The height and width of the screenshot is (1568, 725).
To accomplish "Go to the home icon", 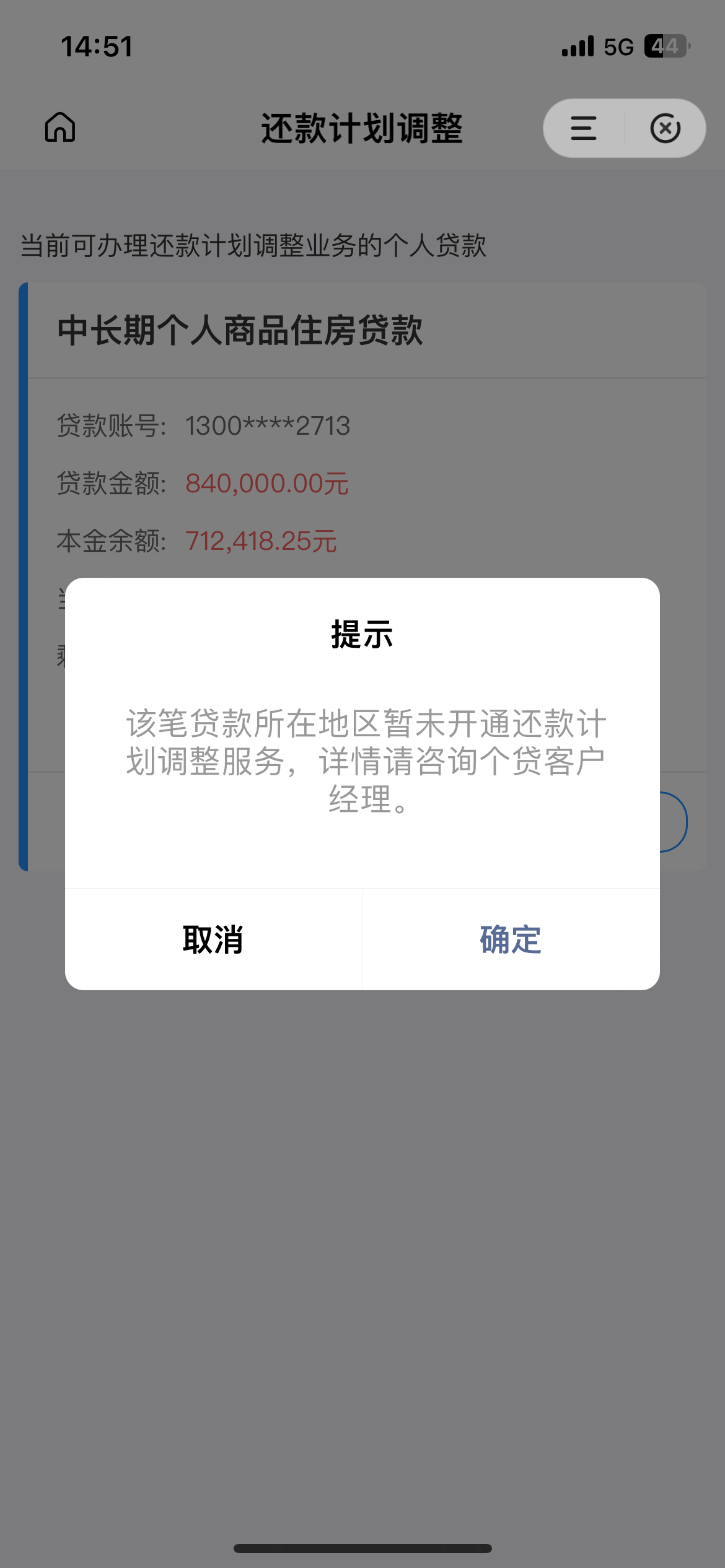I will click(60, 128).
